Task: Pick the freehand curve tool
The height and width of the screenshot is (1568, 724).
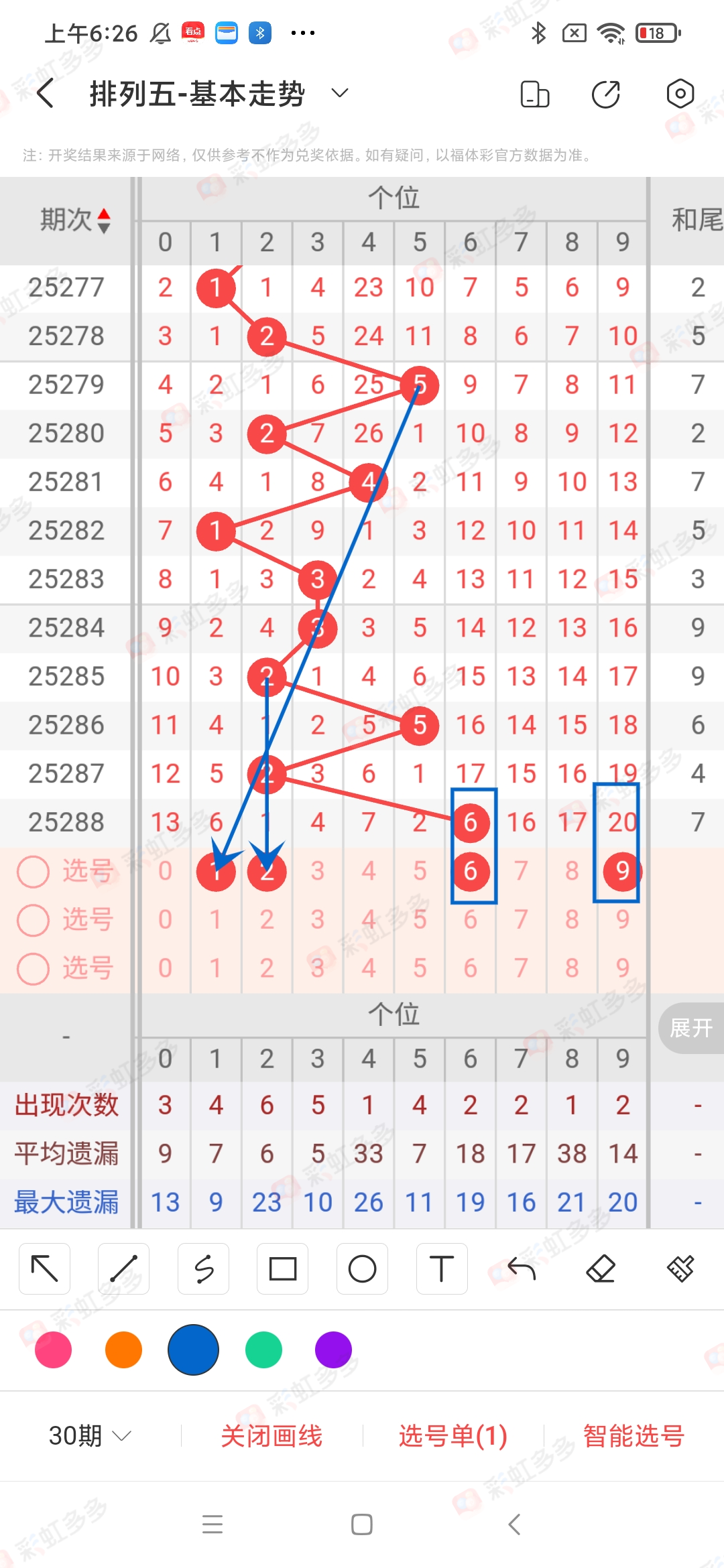Action: coord(203,1268)
